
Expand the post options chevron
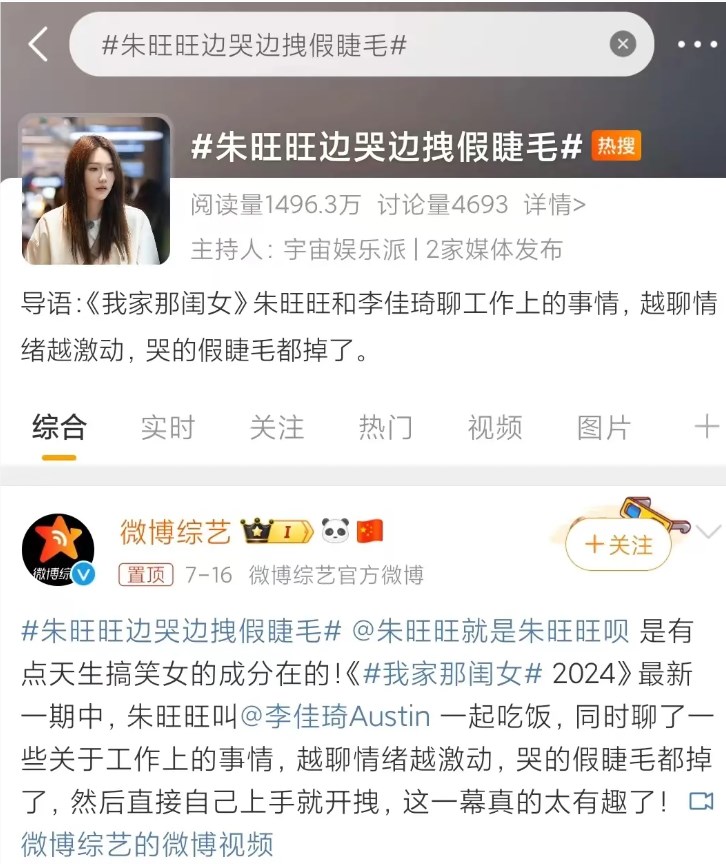point(708,532)
